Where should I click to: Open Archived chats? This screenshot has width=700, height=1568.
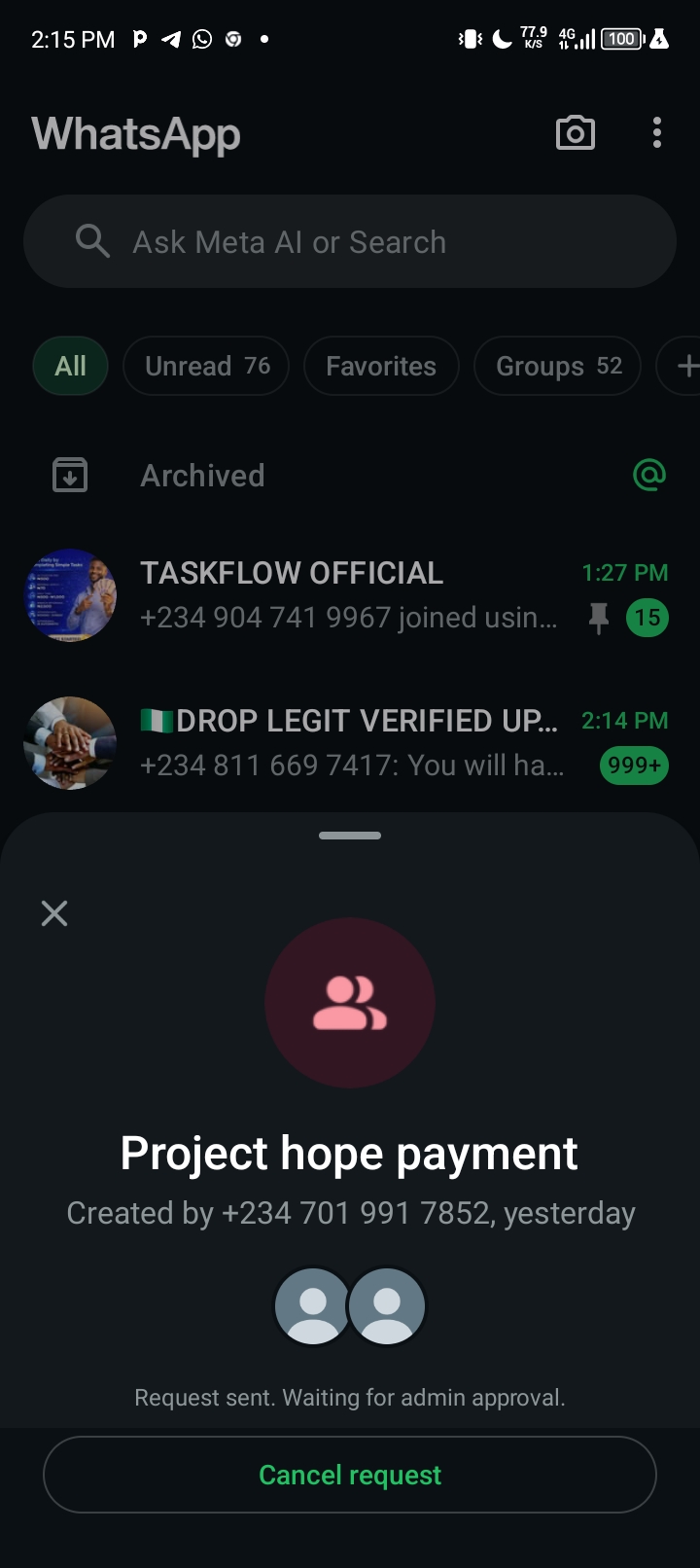pos(202,476)
